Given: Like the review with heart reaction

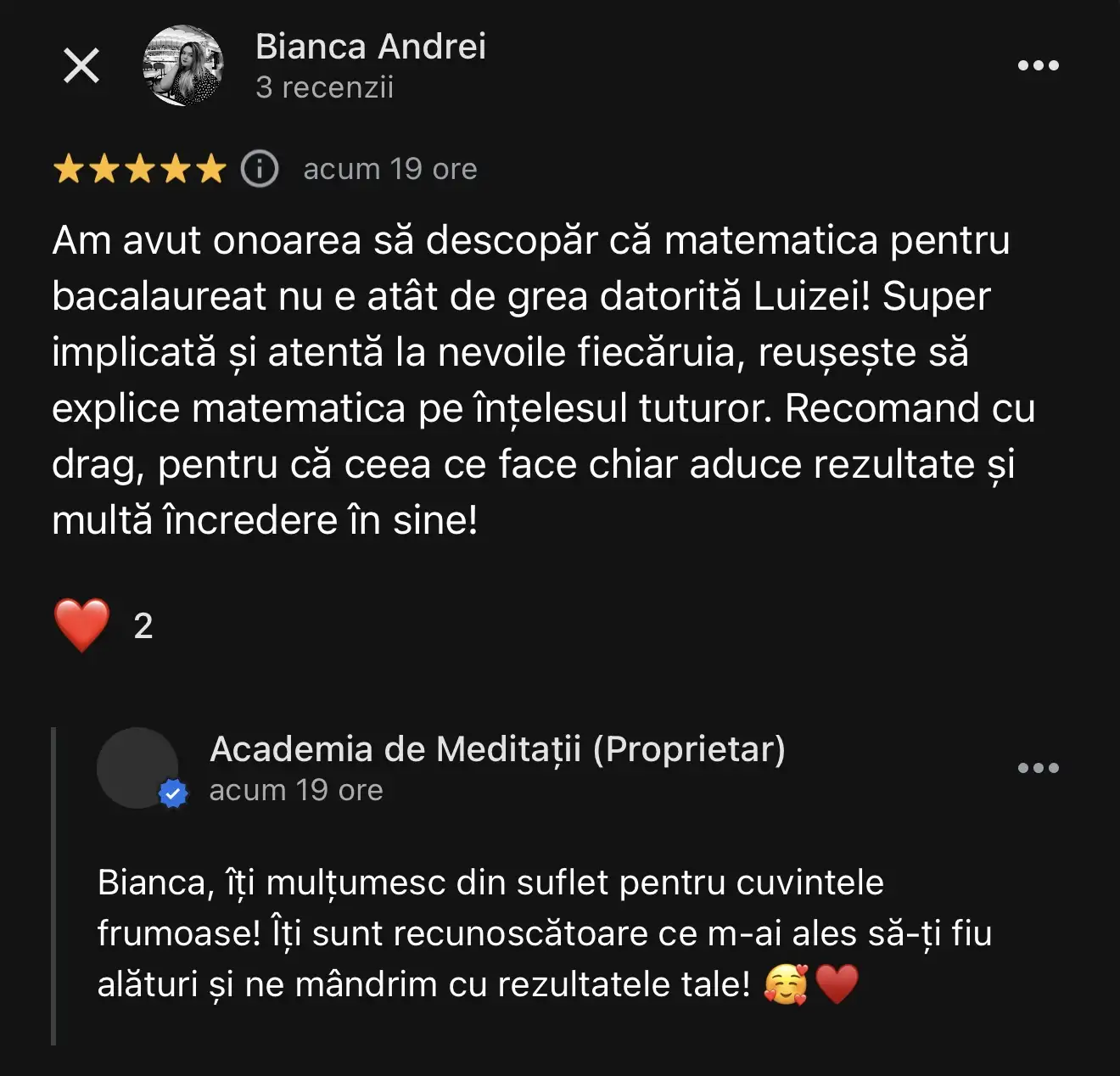Looking at the screenshot, I should coord(81,625).
